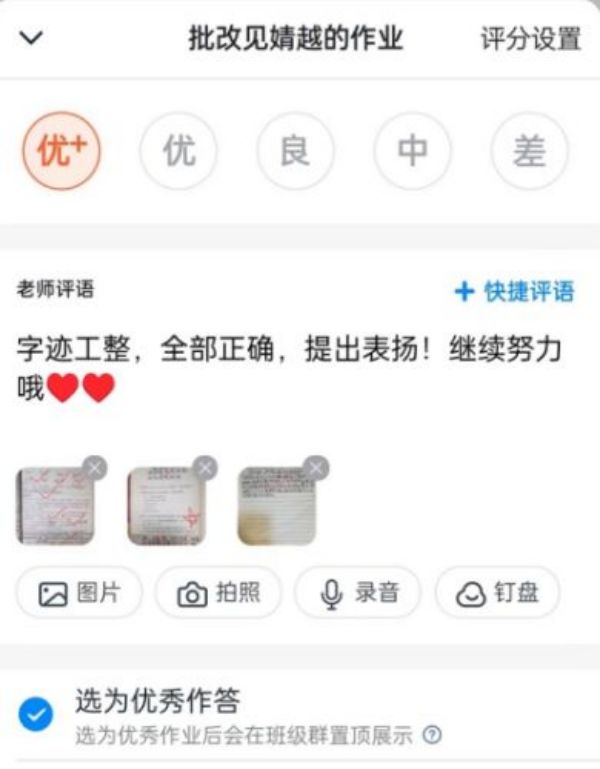This screenshot has height=769, width=600.
Task: Select the 优 grade
Action: coord(179,152)
